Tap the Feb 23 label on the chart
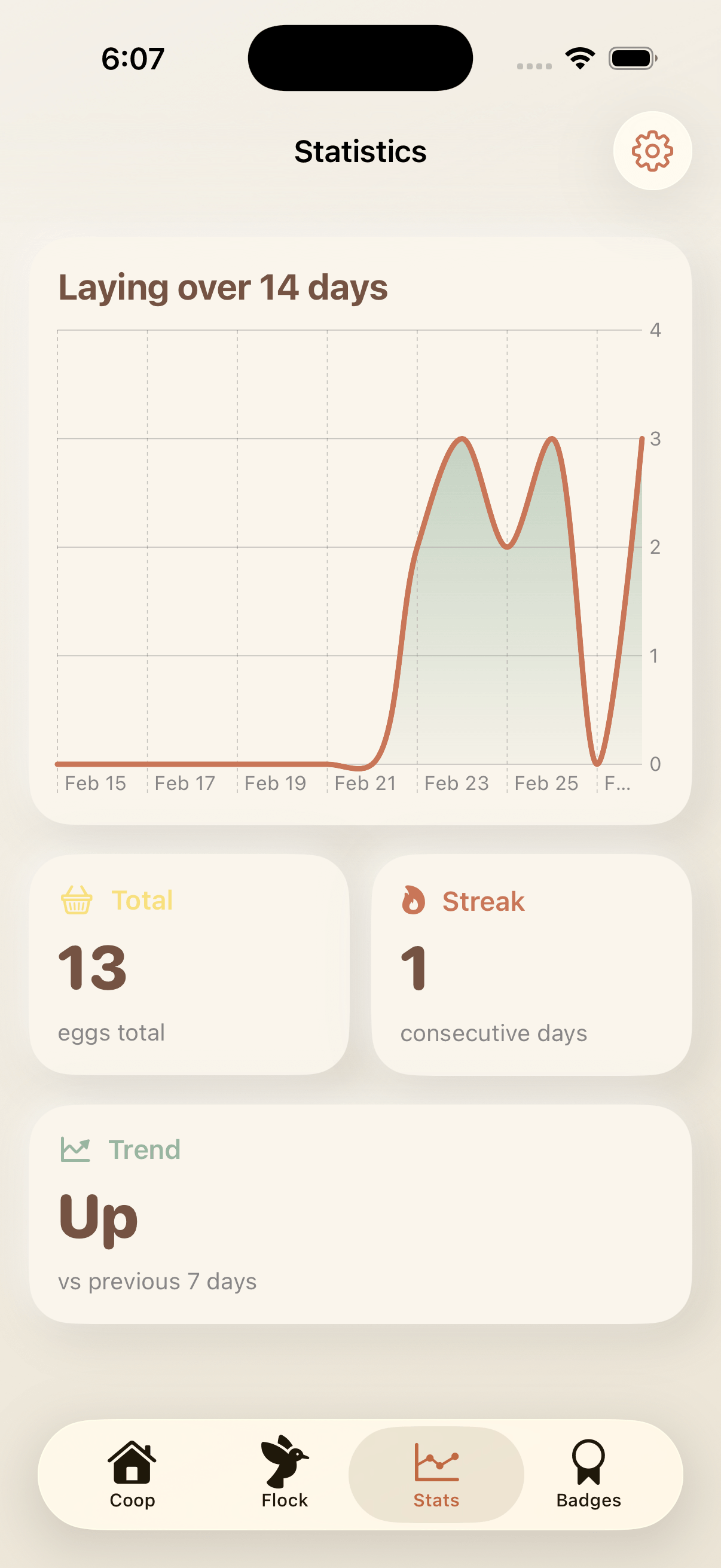Viewport: 721px width, 1568px height. (x=456, y=783)
